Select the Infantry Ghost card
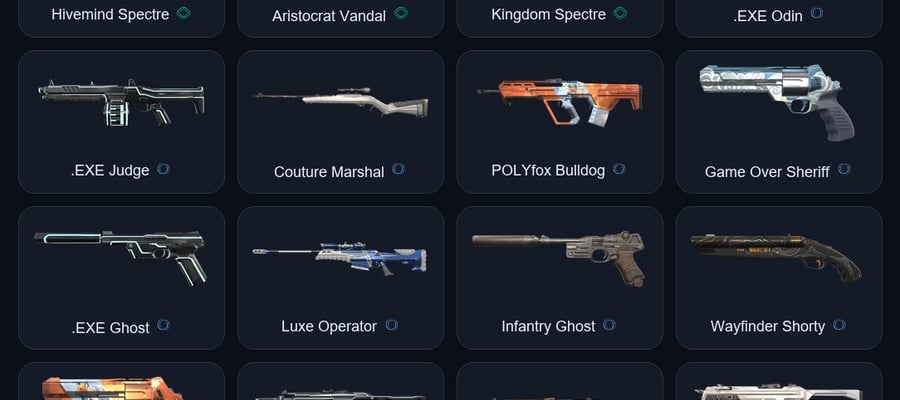 pos(560,278)
